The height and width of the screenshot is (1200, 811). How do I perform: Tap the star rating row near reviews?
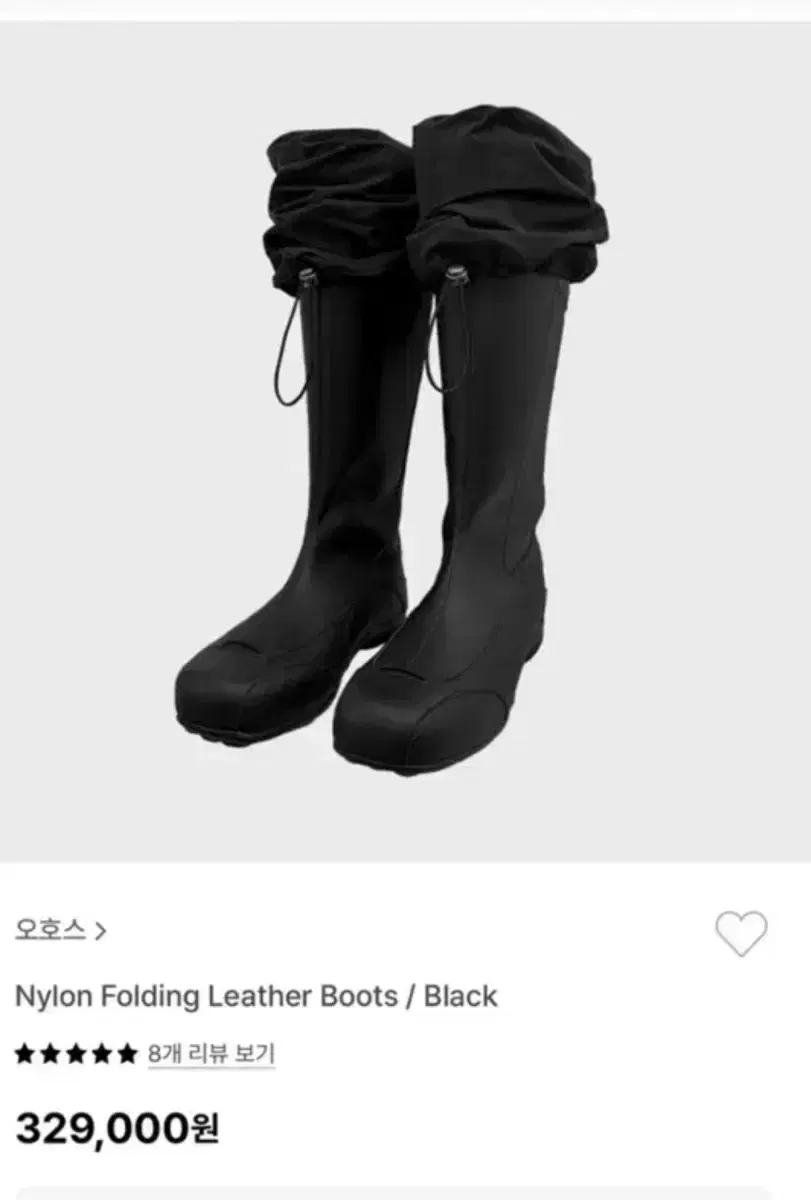coord(75,1052)
